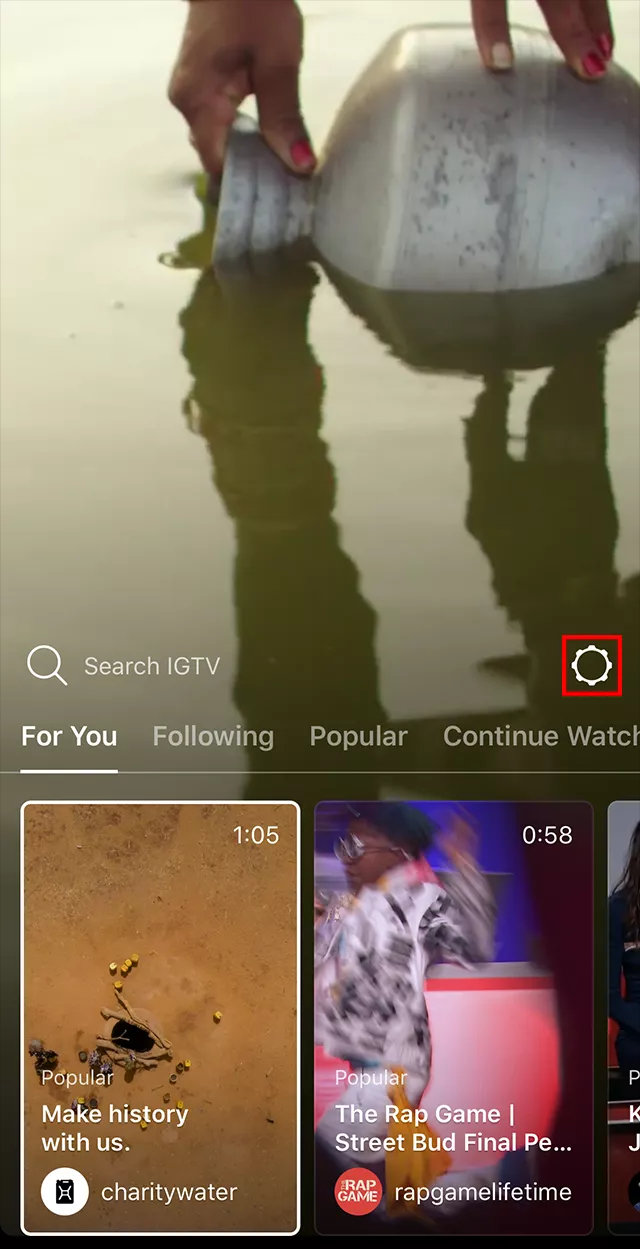Switch to the For You tab

[69, 737]
